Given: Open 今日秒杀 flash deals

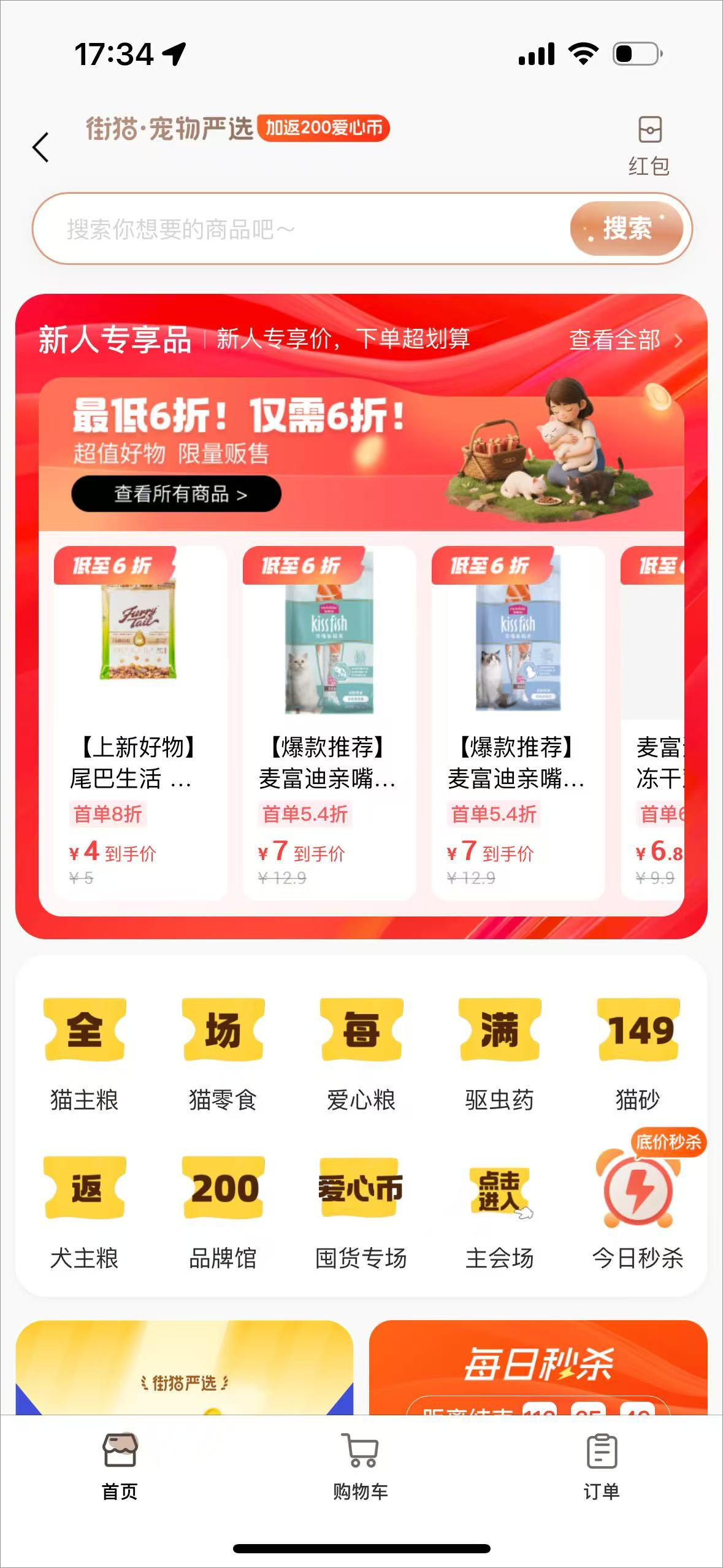Looking at the screenshot, I should [638, 1206].
